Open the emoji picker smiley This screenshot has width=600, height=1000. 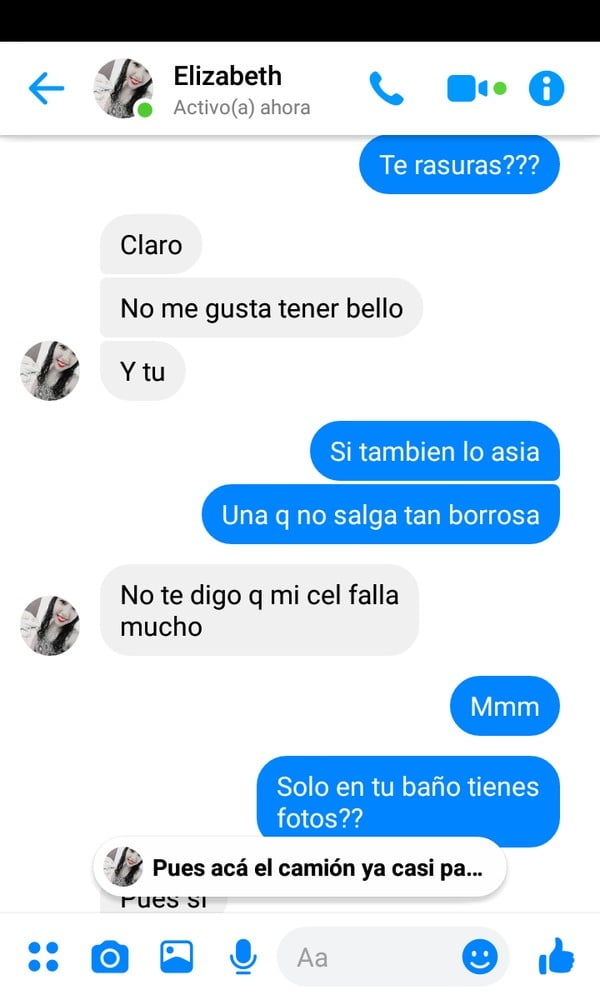(479, 957)
